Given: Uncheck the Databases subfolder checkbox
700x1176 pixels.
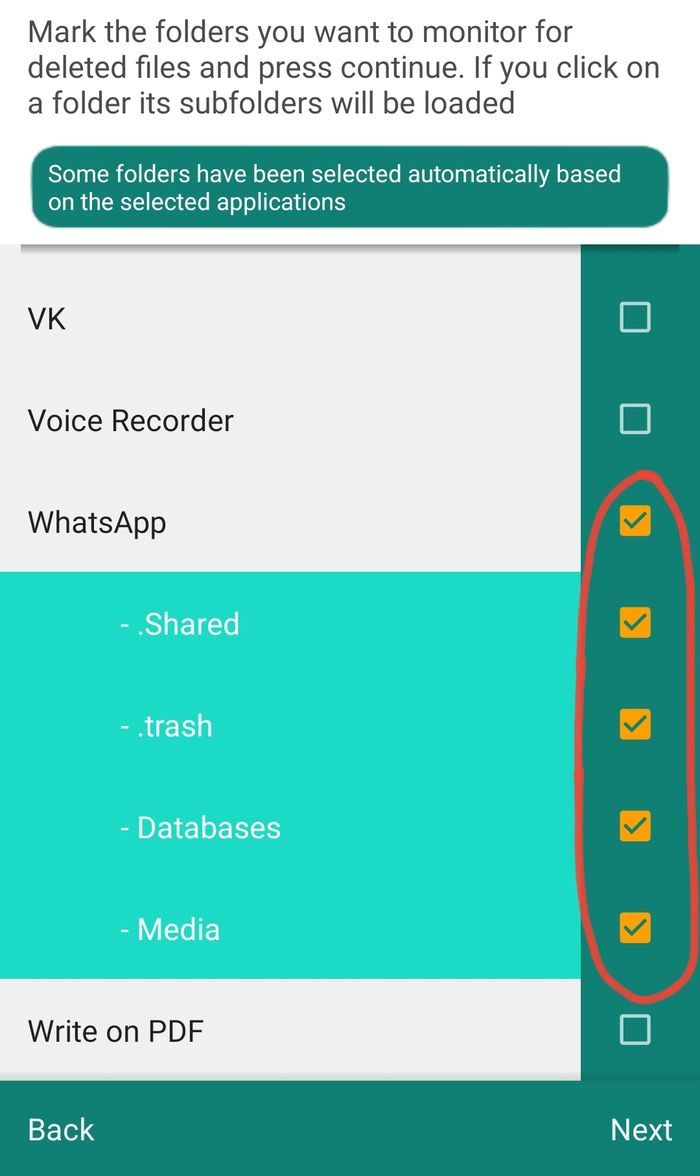Looking at the screenshot, I should [x=635, y=826].
